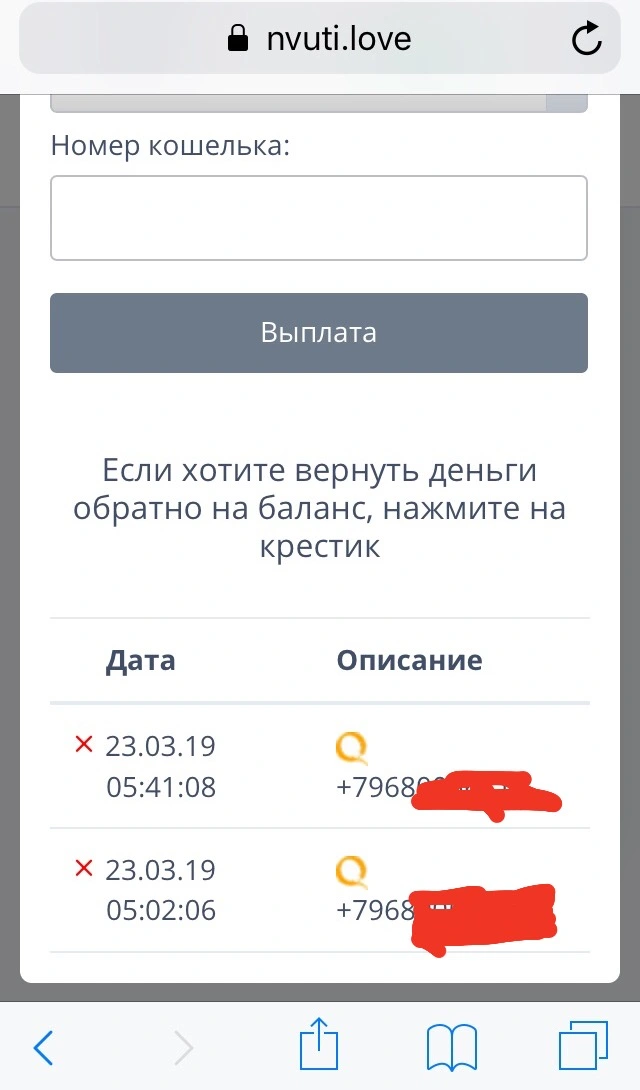The image size is (640, 1090).
Task: Cancel the 05:02:06 payout with red cross
Action: click(84, 868)
